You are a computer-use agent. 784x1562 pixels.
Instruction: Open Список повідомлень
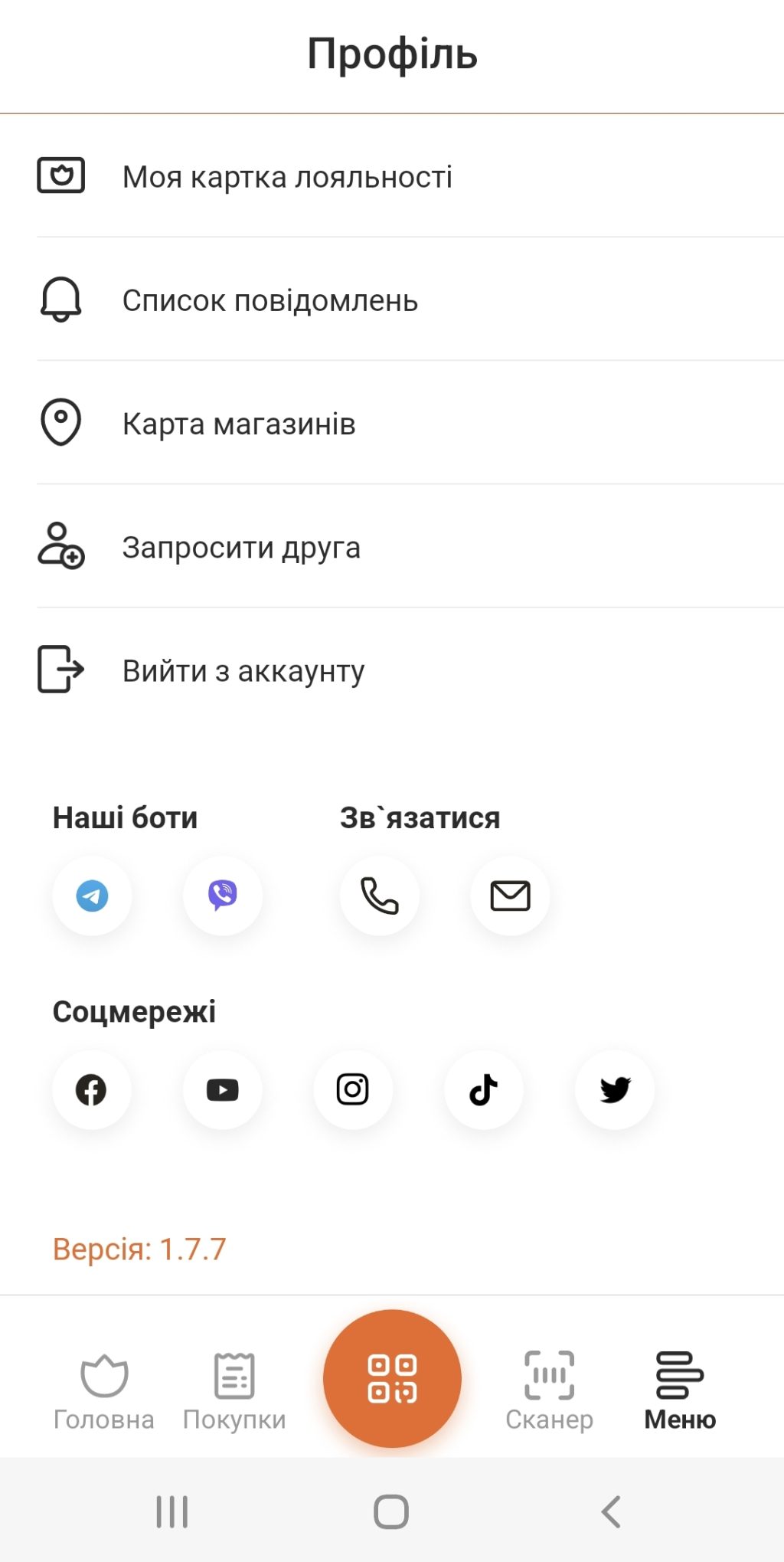pos(270,300)
